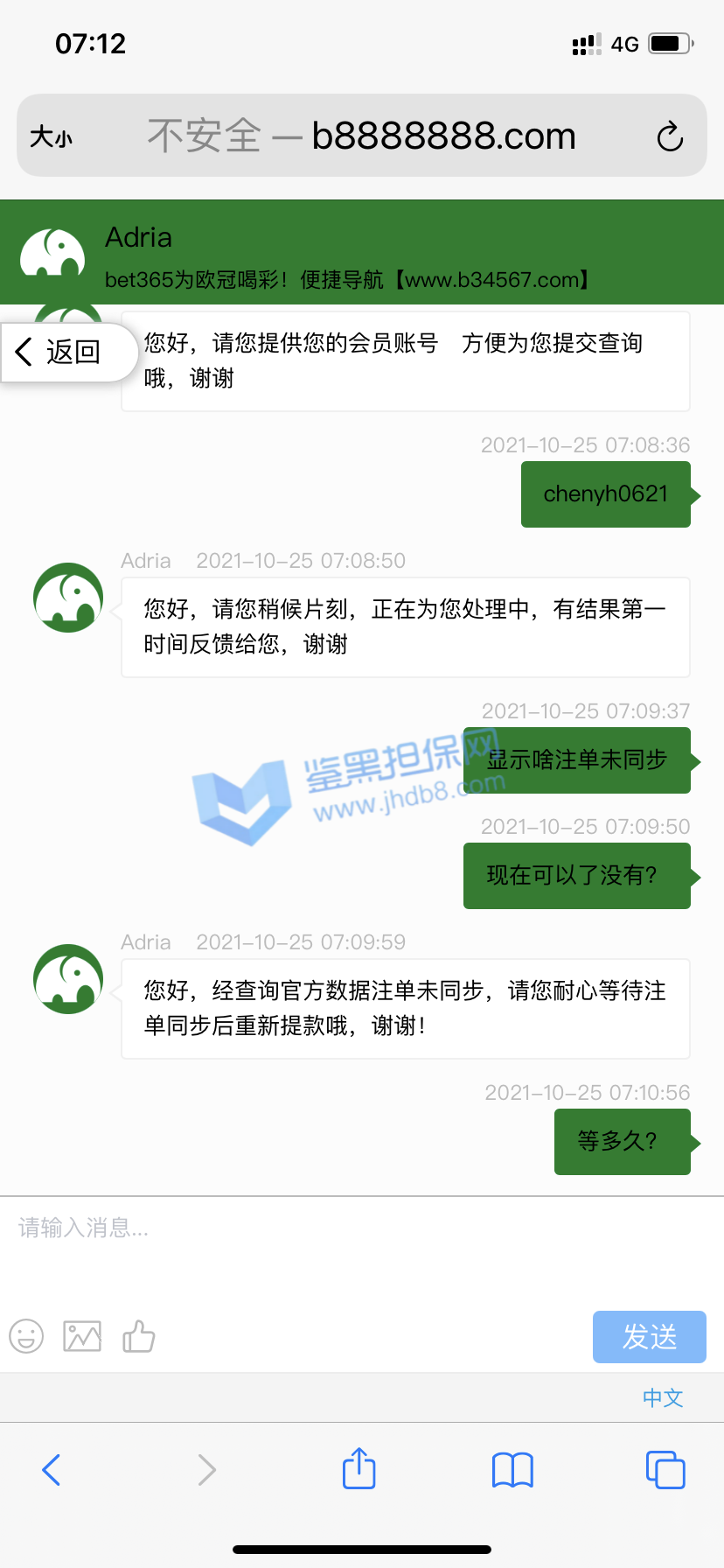Image resolution: width=724 pixels, height=1568 pixels.
Task: Tap the thumbs-up rating icon
Action: (138, 1336)
